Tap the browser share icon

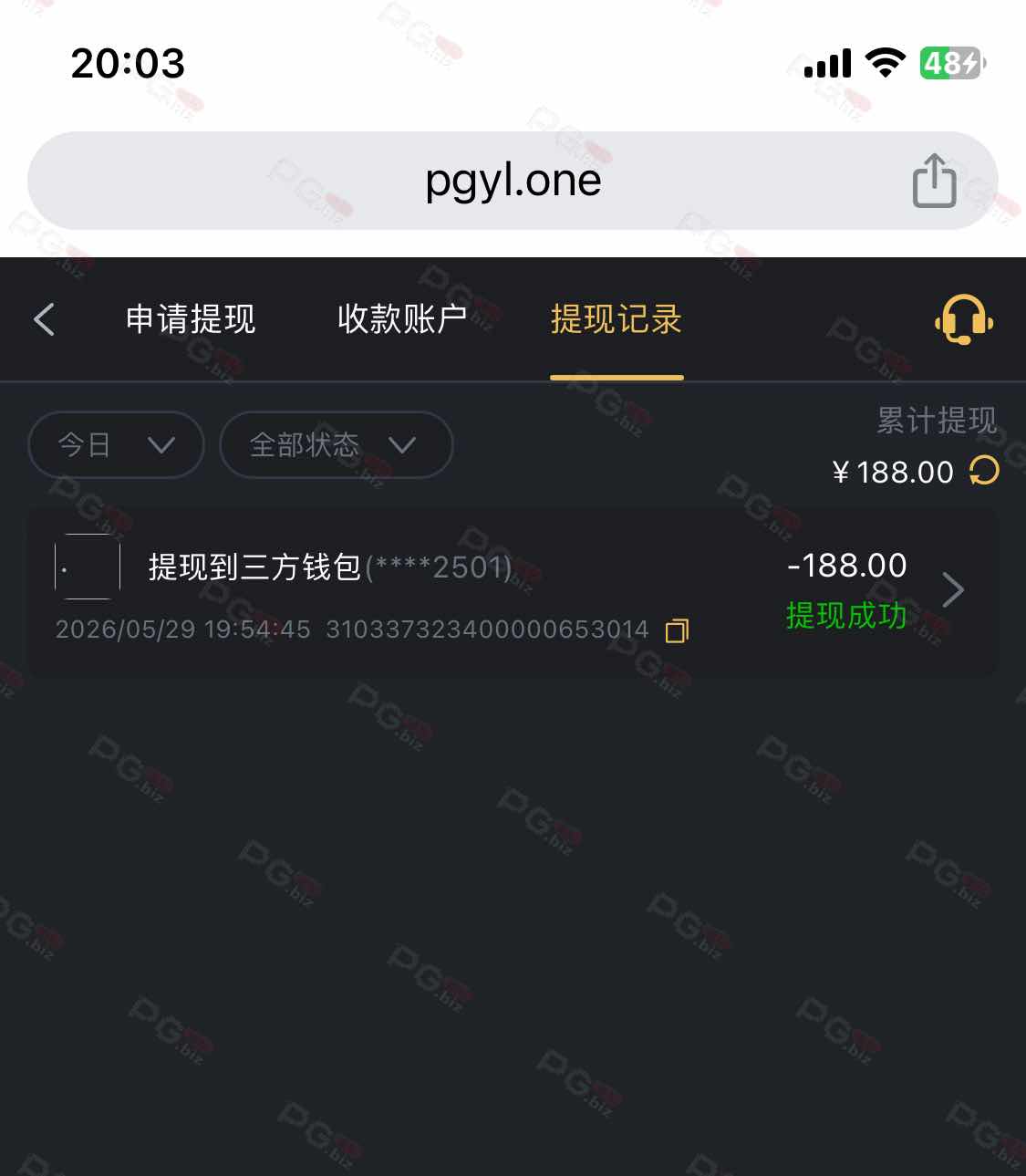click(x=934, y=181)
